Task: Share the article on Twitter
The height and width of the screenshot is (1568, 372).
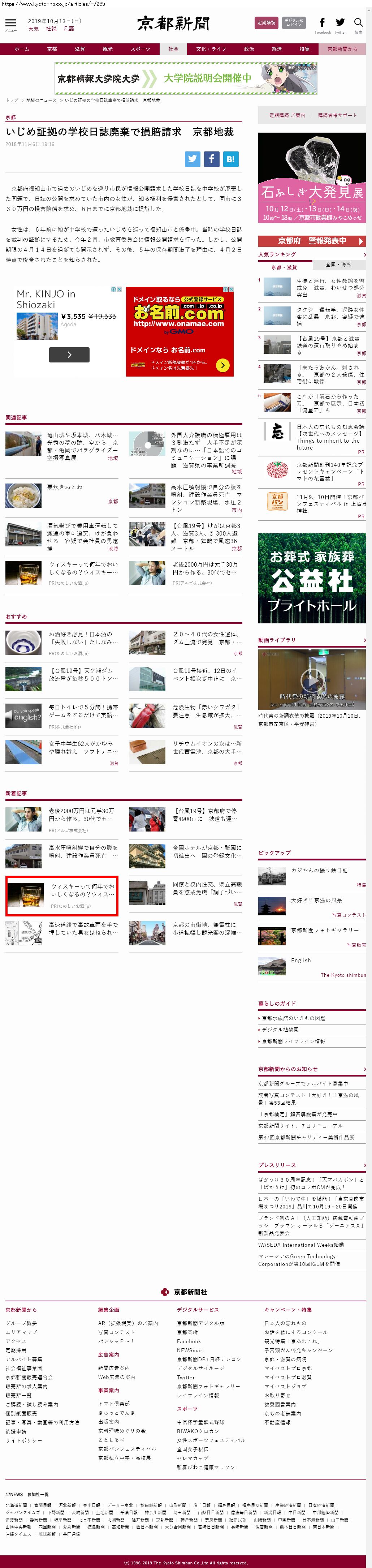Action: [x=193, y=159]
